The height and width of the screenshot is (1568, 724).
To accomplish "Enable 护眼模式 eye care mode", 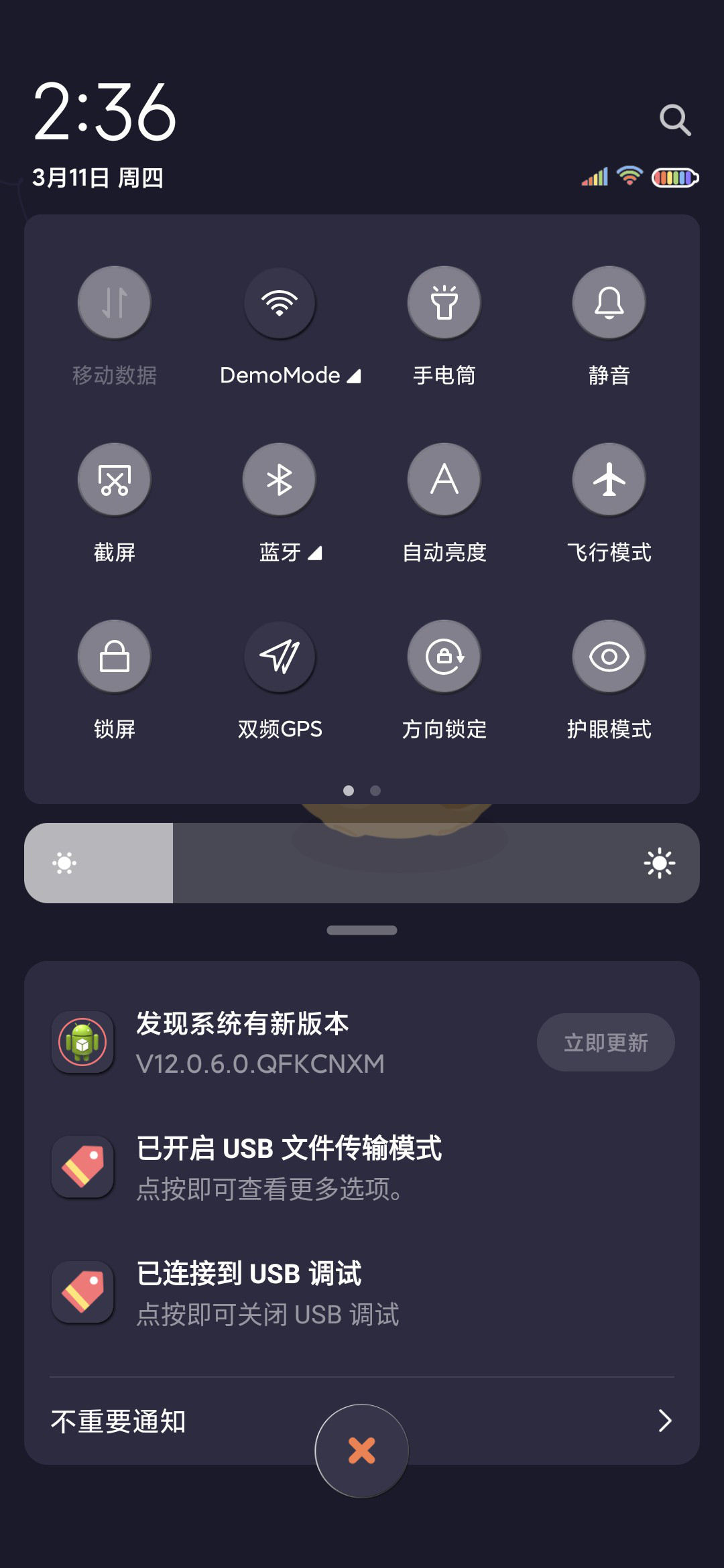I will [609, 656].
